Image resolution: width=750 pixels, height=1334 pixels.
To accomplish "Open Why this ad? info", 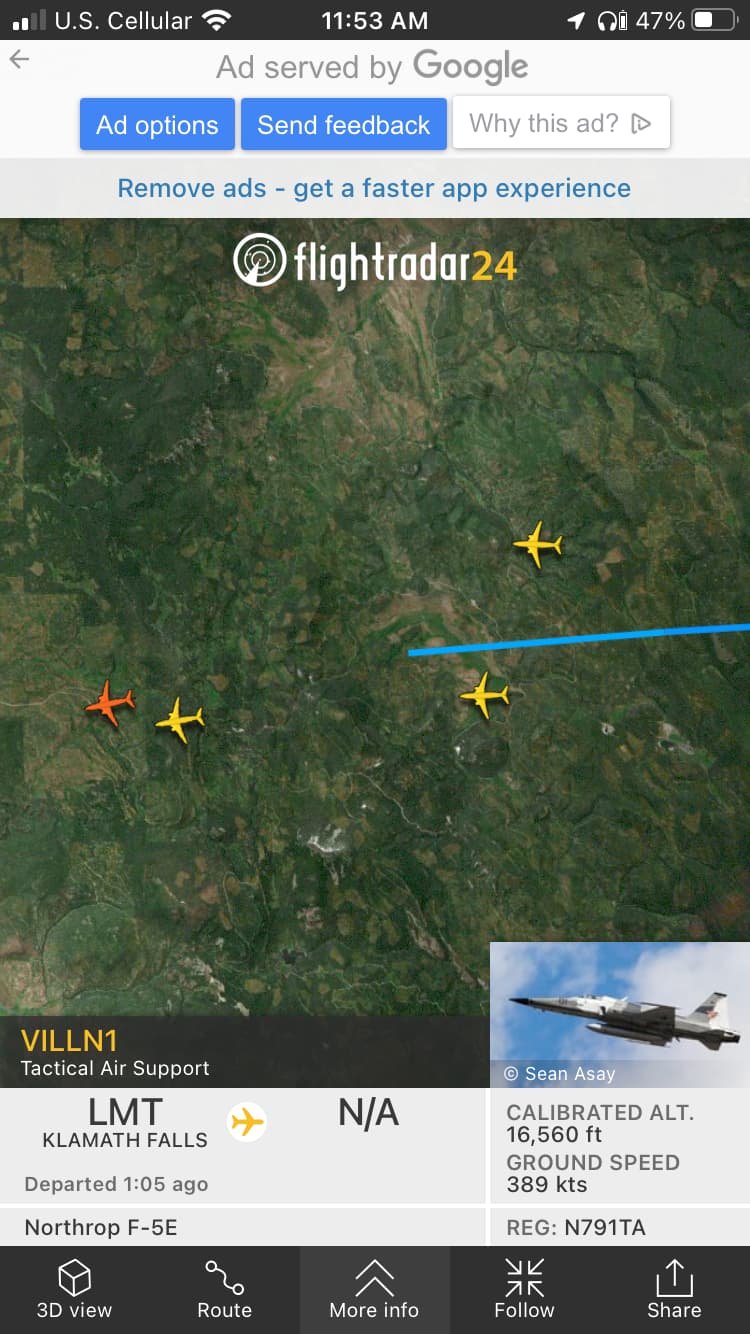I will 560,124.
